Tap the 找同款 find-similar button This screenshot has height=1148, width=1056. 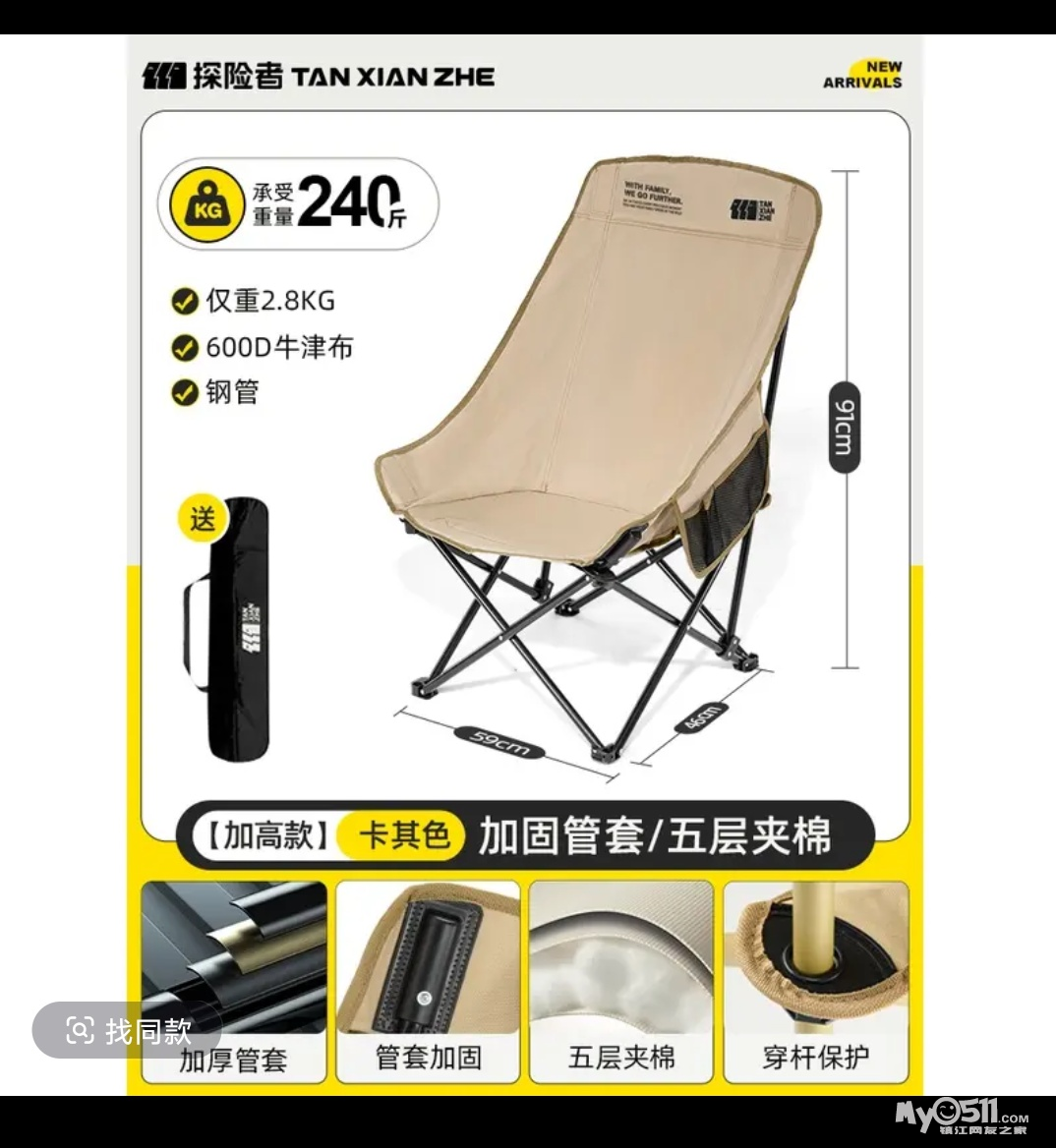pos(127,1029)
